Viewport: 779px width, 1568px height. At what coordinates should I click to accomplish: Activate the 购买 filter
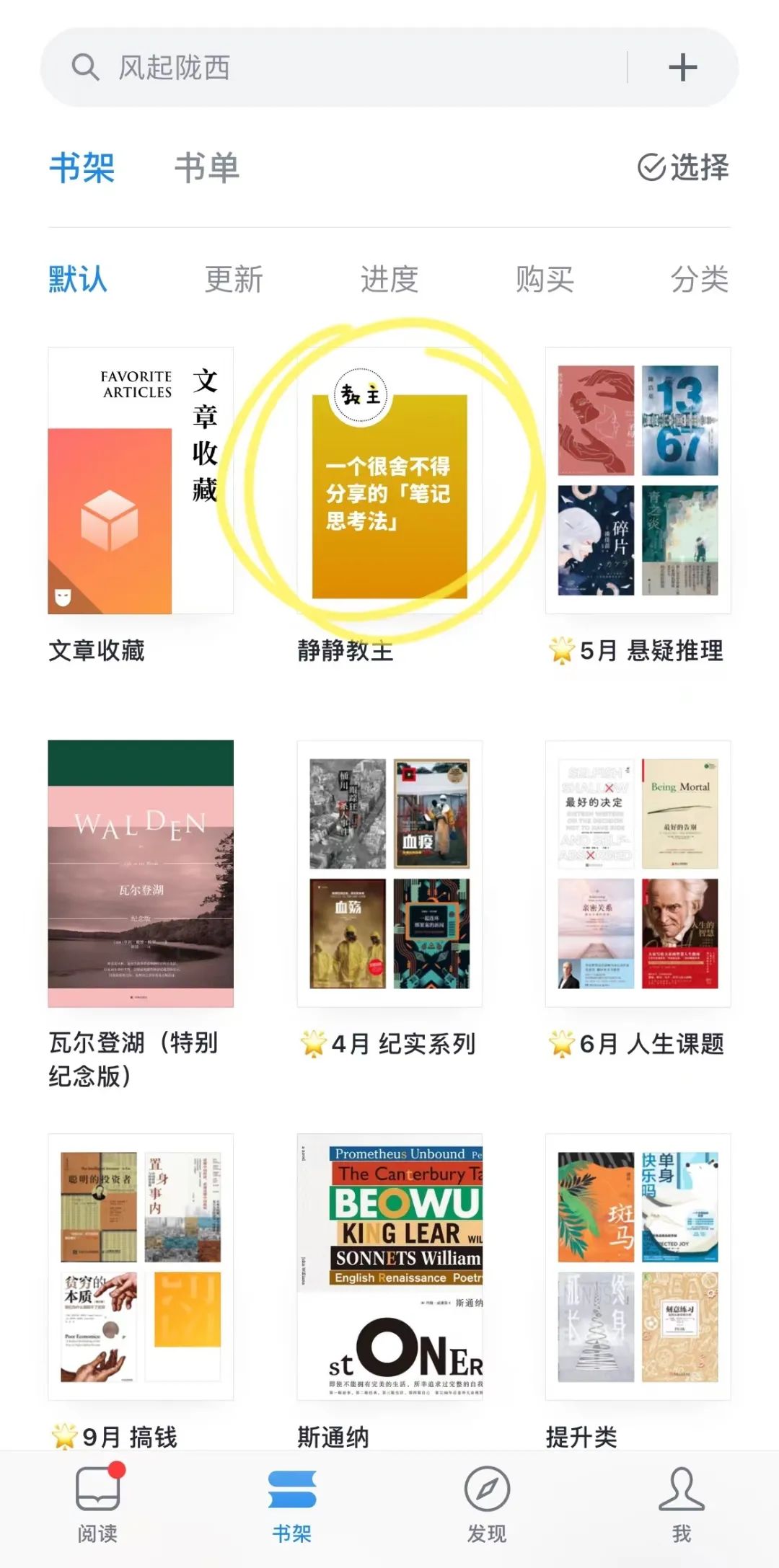(545, 280)
